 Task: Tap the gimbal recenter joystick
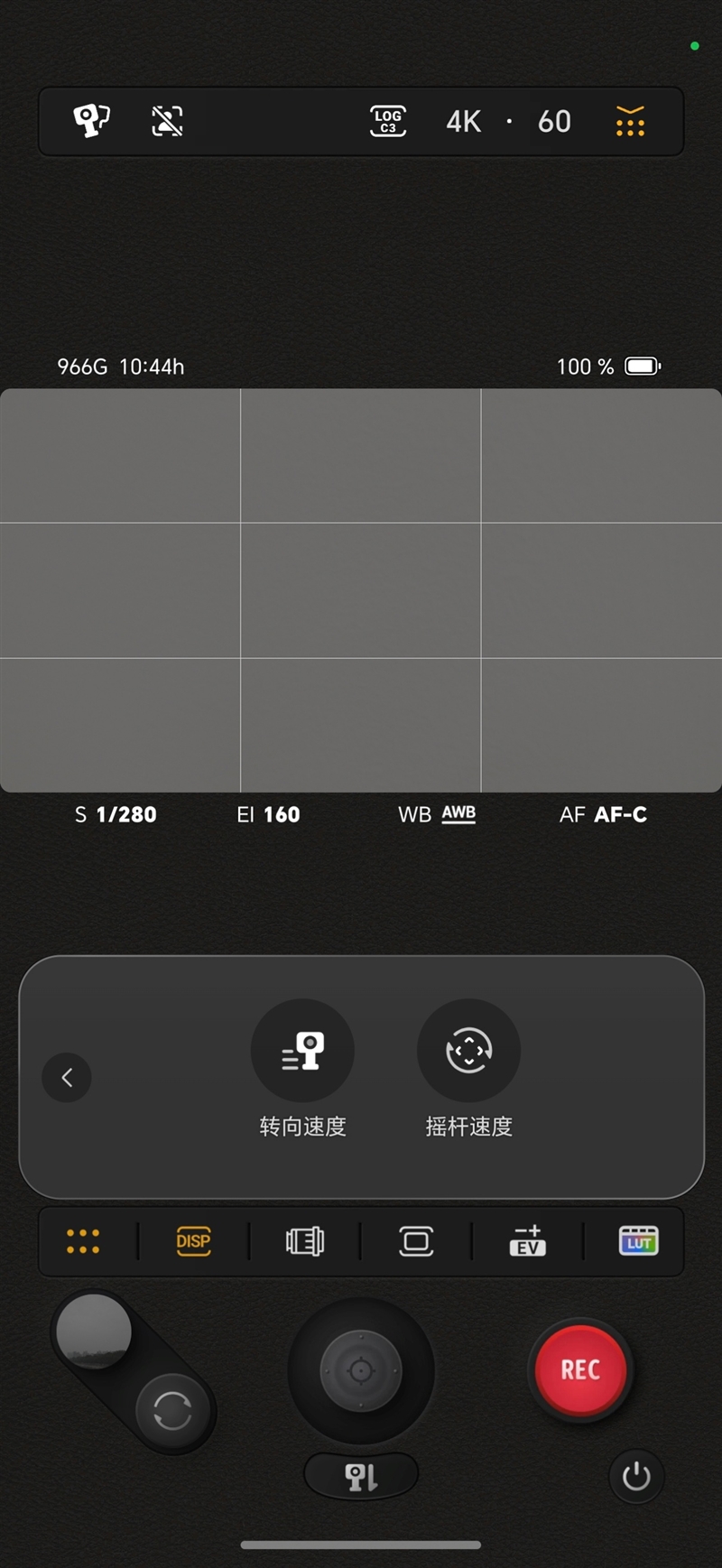[361, 1371]
